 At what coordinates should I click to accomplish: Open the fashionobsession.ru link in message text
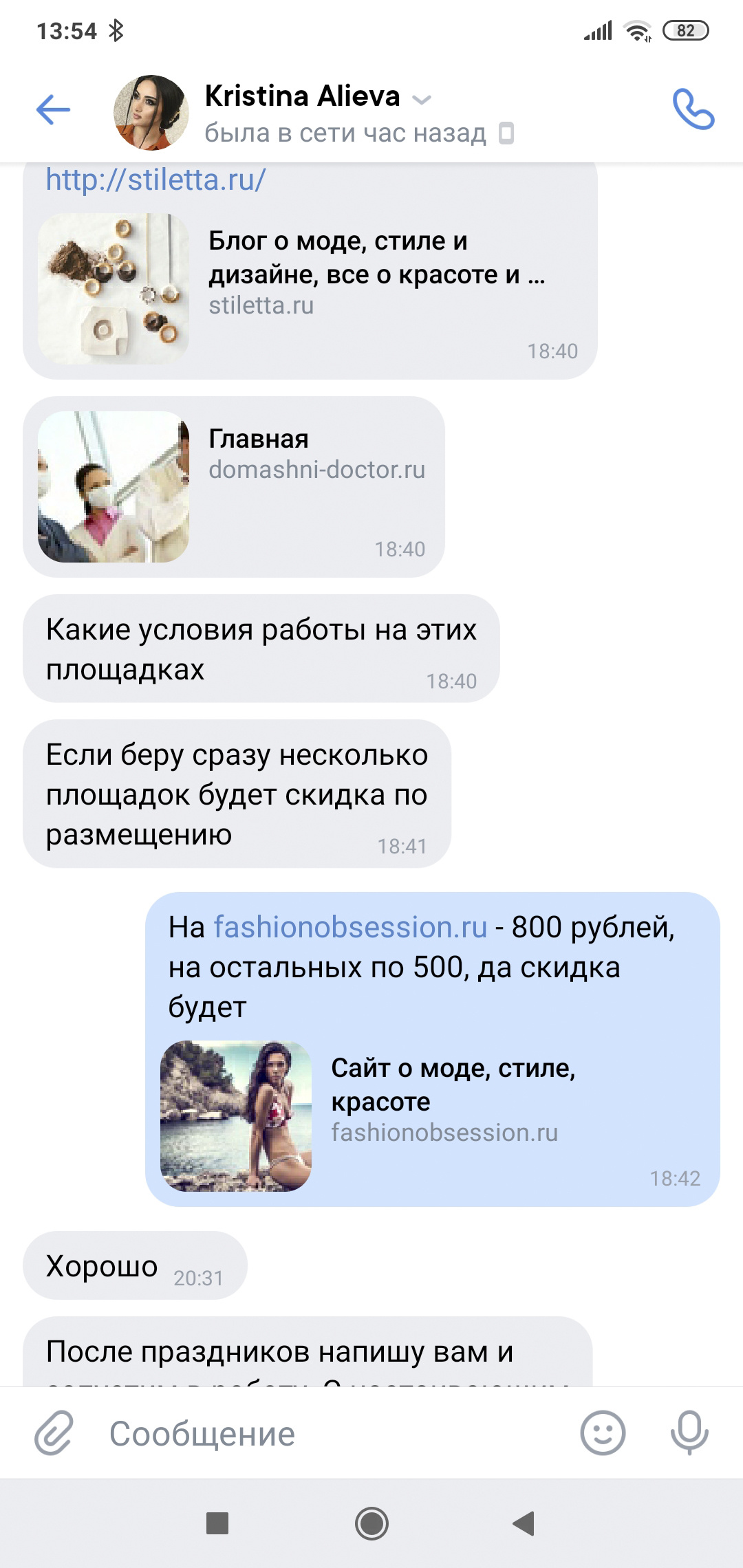(350, 927)
